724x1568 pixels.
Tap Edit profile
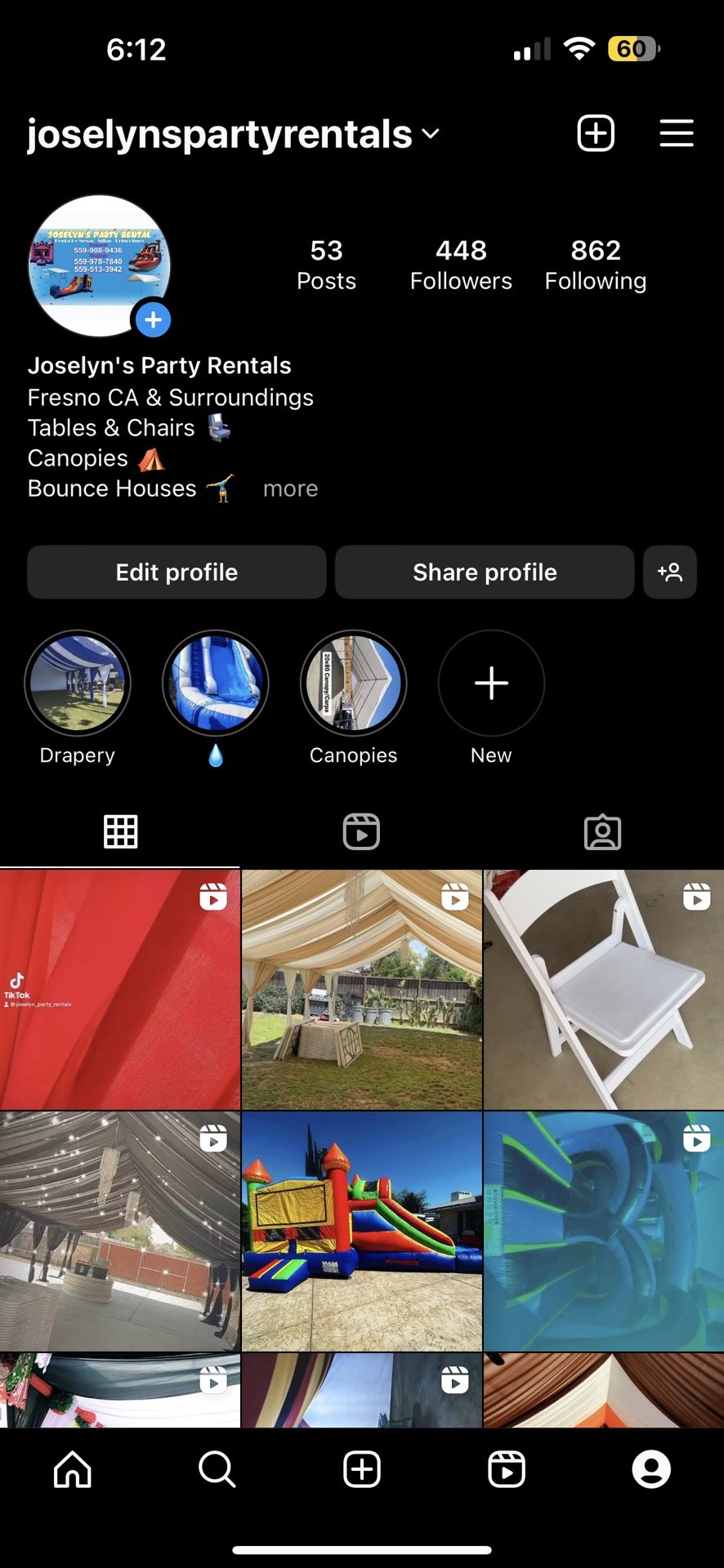177,572
